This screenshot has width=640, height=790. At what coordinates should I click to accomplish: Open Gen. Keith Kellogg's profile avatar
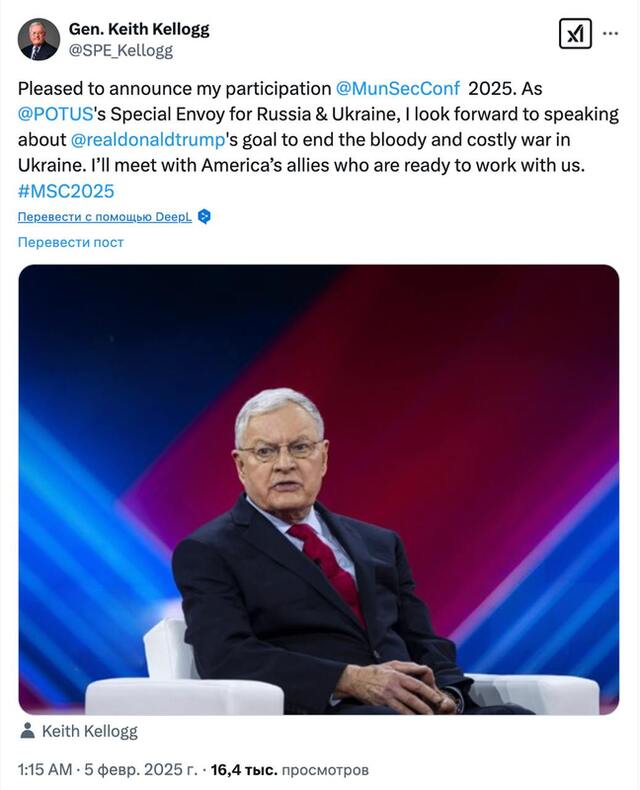(38, 39)
